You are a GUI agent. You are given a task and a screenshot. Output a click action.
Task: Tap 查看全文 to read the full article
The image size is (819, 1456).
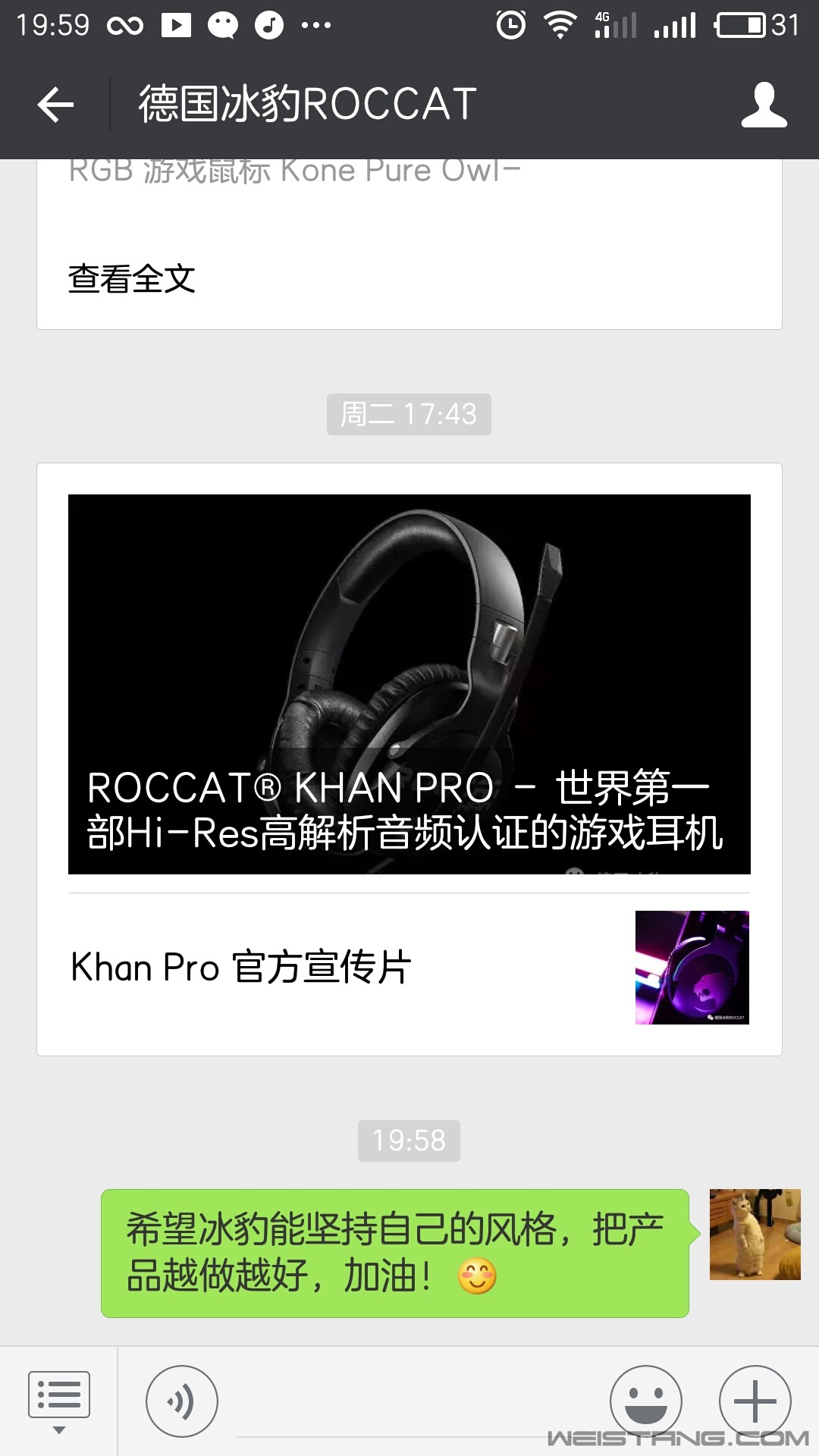point(132,279)
